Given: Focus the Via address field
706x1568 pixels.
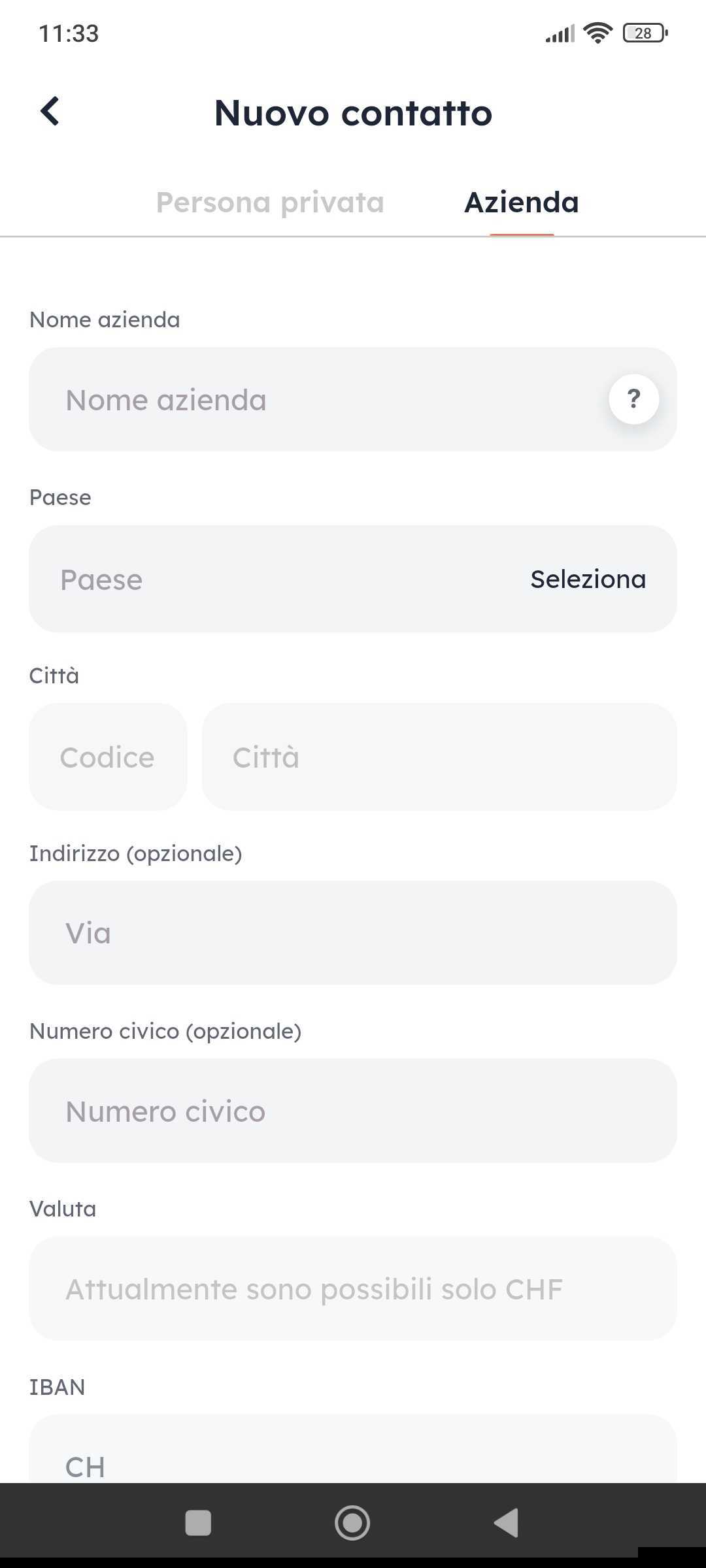Looking at the screenshot, I should click(353, 933).
